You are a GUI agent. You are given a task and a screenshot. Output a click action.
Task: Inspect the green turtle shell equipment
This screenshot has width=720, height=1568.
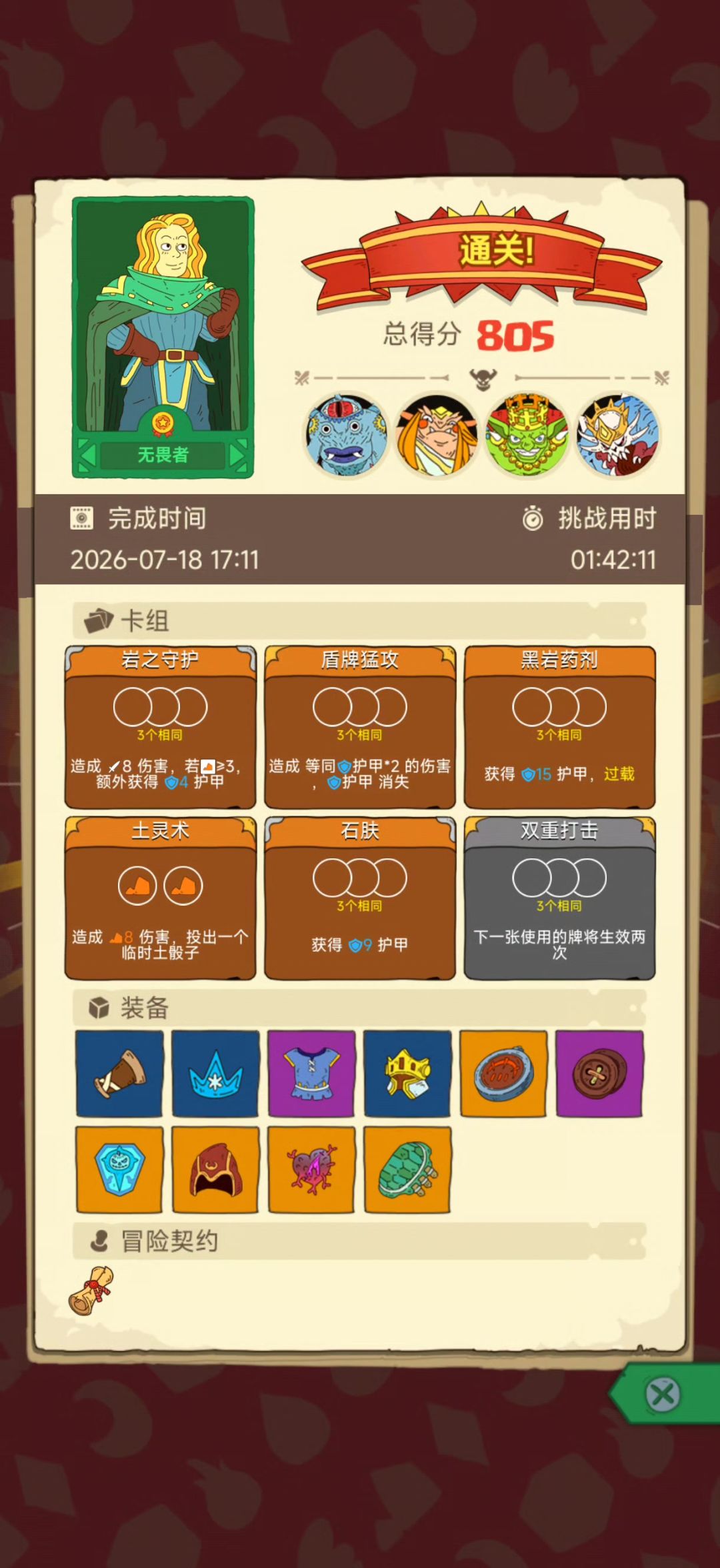point(407,1169)
